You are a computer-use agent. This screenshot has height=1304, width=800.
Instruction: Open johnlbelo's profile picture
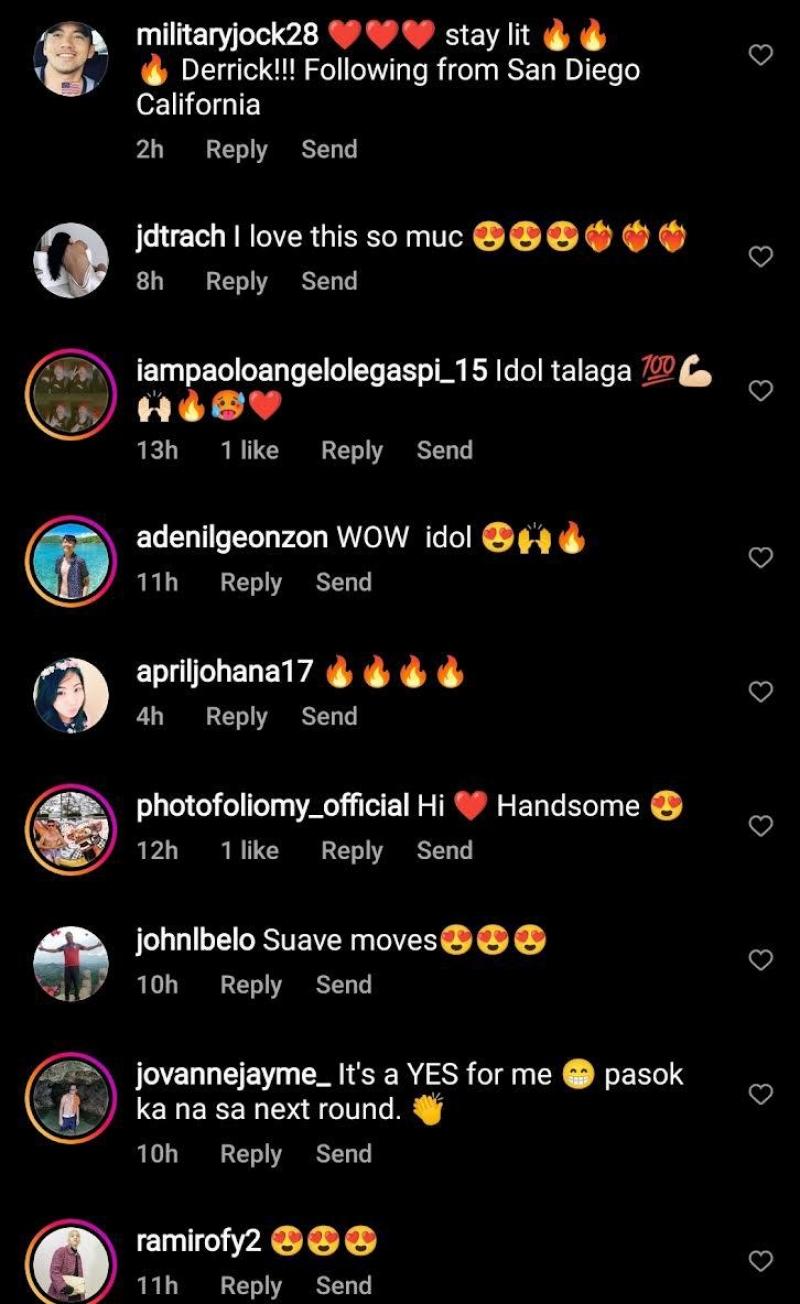tap(70, 963)
